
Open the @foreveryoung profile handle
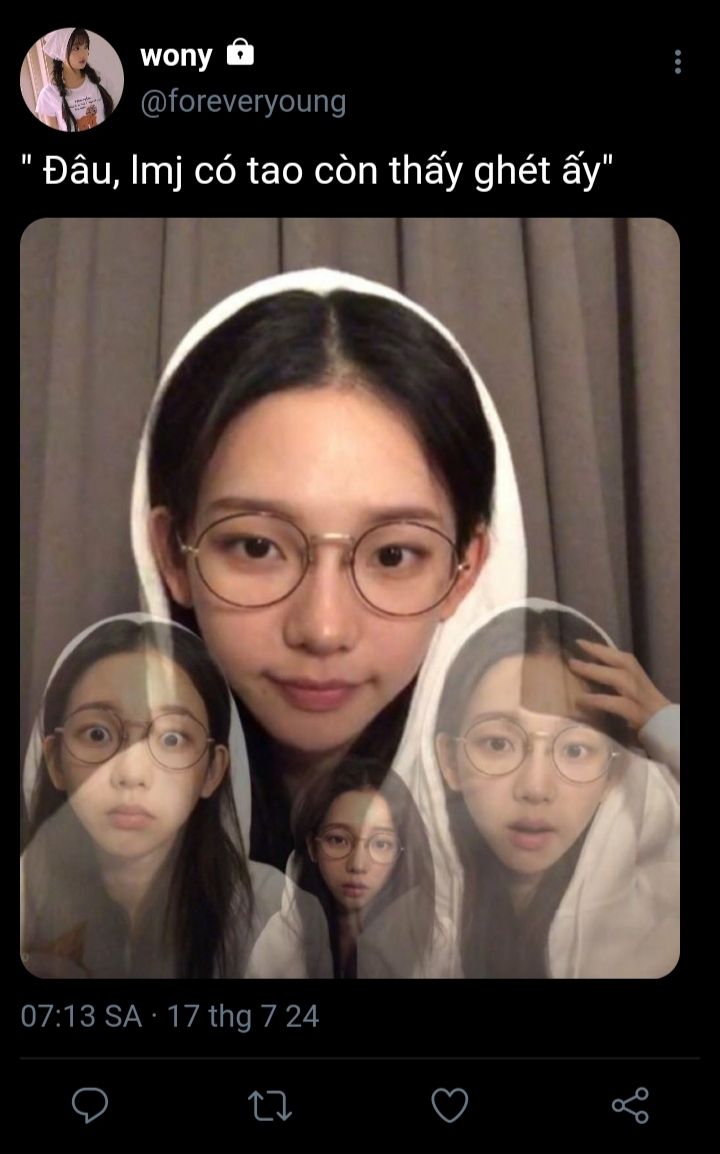click(243, 101)
